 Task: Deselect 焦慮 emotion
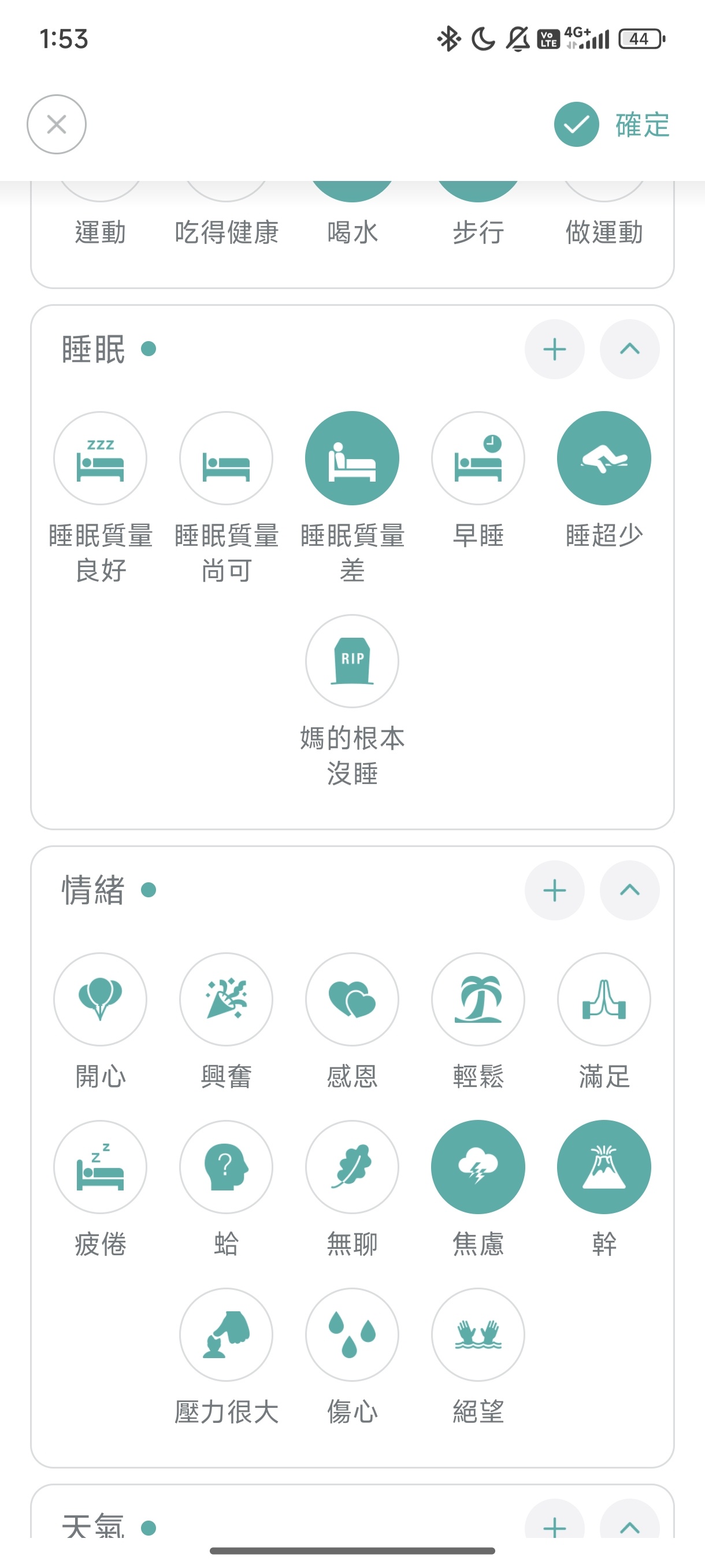478,1167
